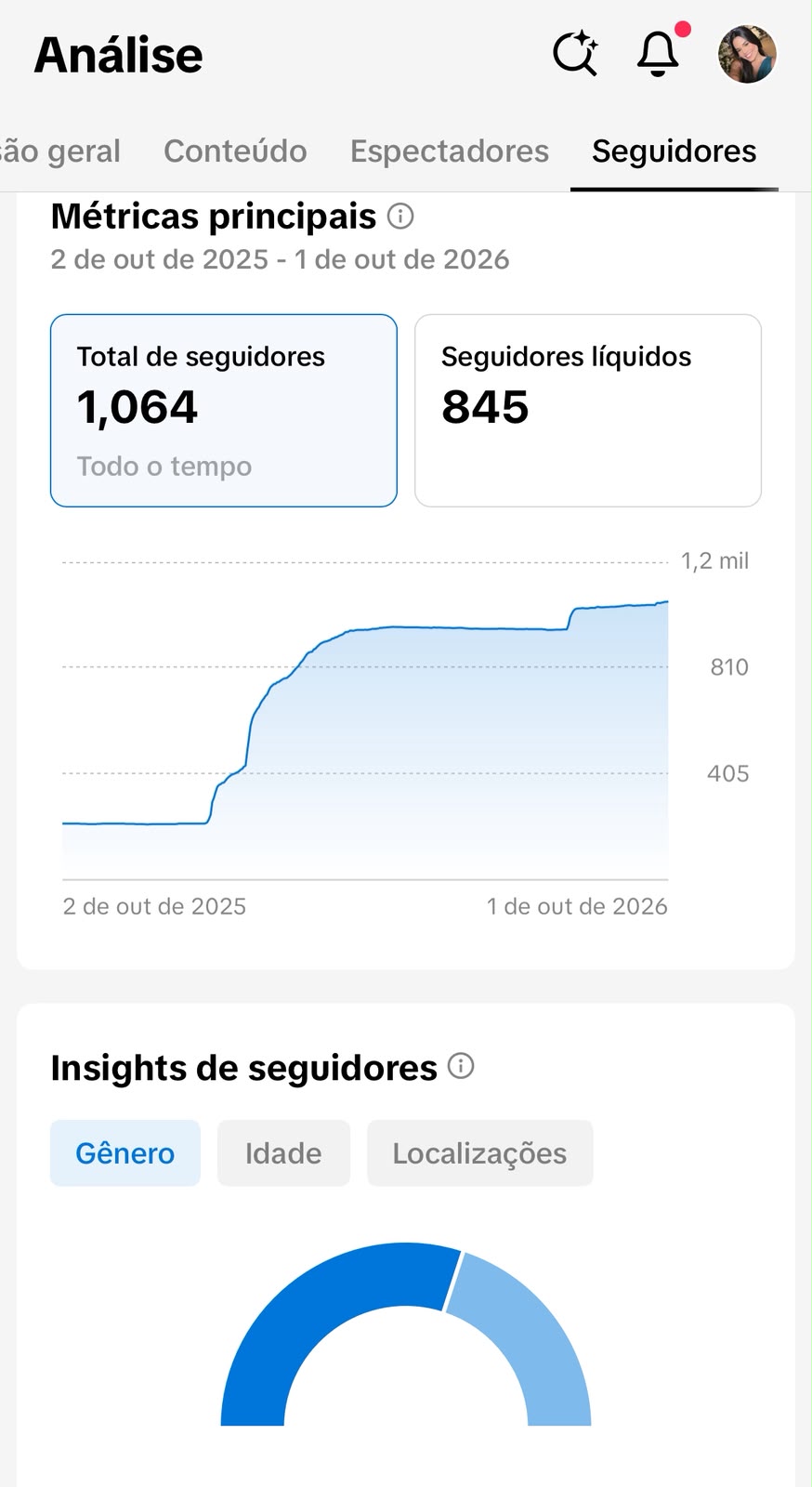Switch to the Conteúdo tab
This screenshot has height=1487, width=812.
click(235, 151)
